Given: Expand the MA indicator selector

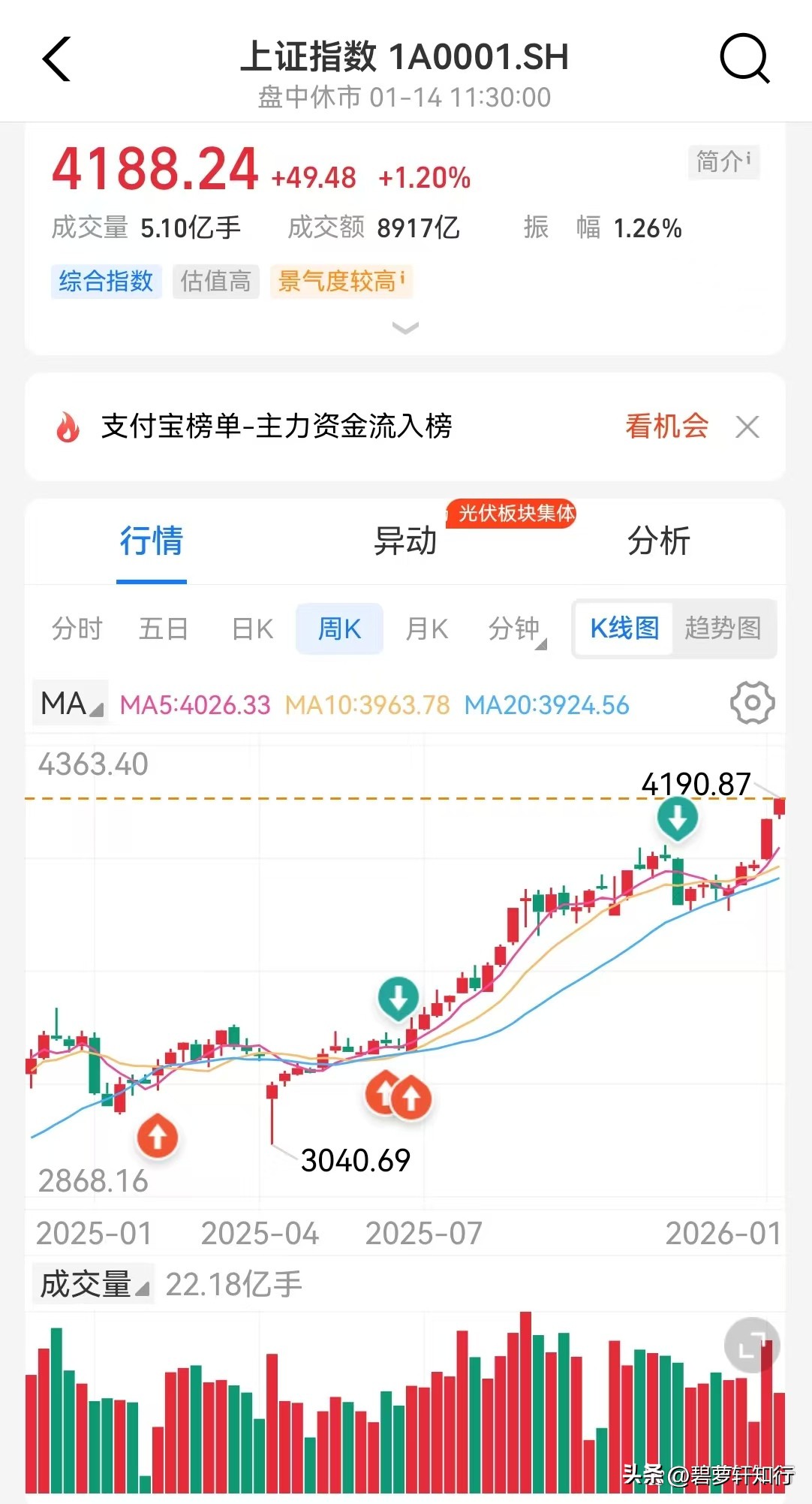Looking at the screenshot, I should click(x=70, y=704).
